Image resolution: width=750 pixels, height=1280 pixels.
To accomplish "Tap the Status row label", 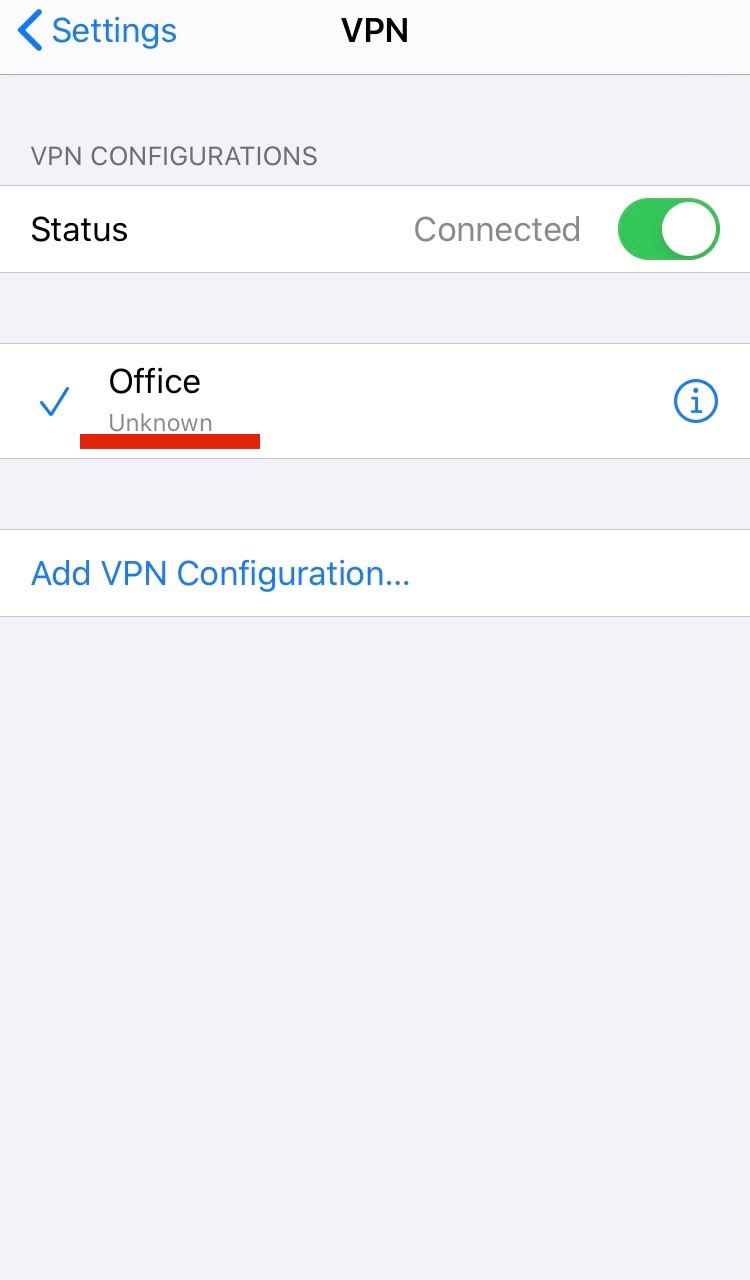I will click(x=79, y=228).
